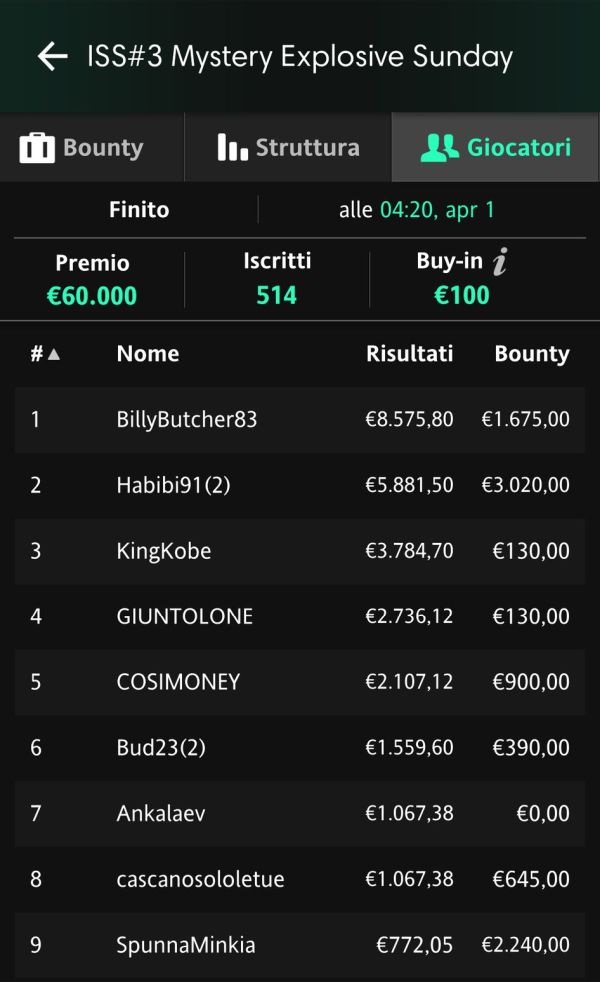Image resolution: width=600 pixels, height=982 pixels.
Task: Show Buy-in info details
Action: [x=499, y=261]
